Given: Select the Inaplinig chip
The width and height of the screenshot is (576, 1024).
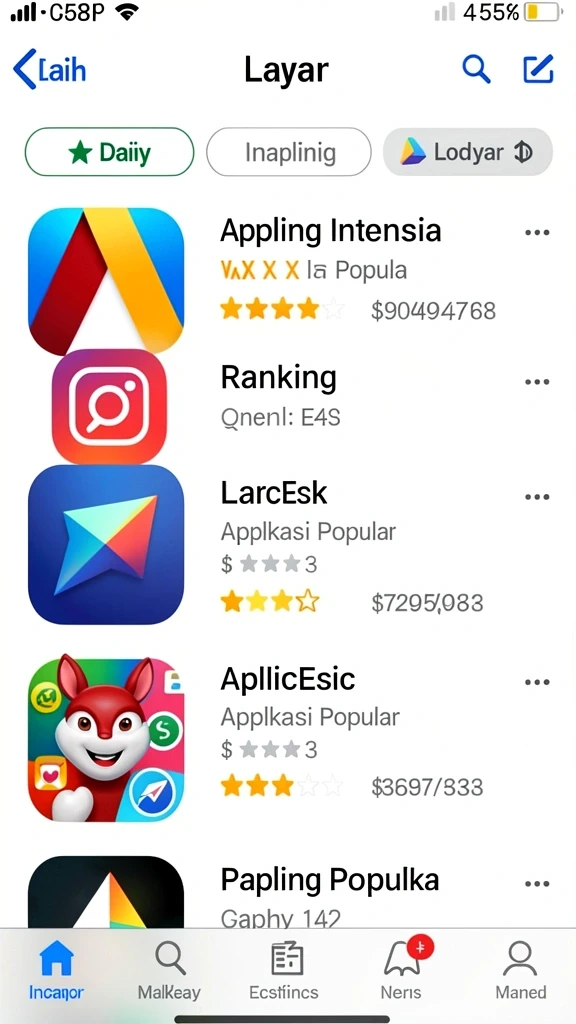Looking at the screenshot, I should pyautogui.click(x=289, y=152).
